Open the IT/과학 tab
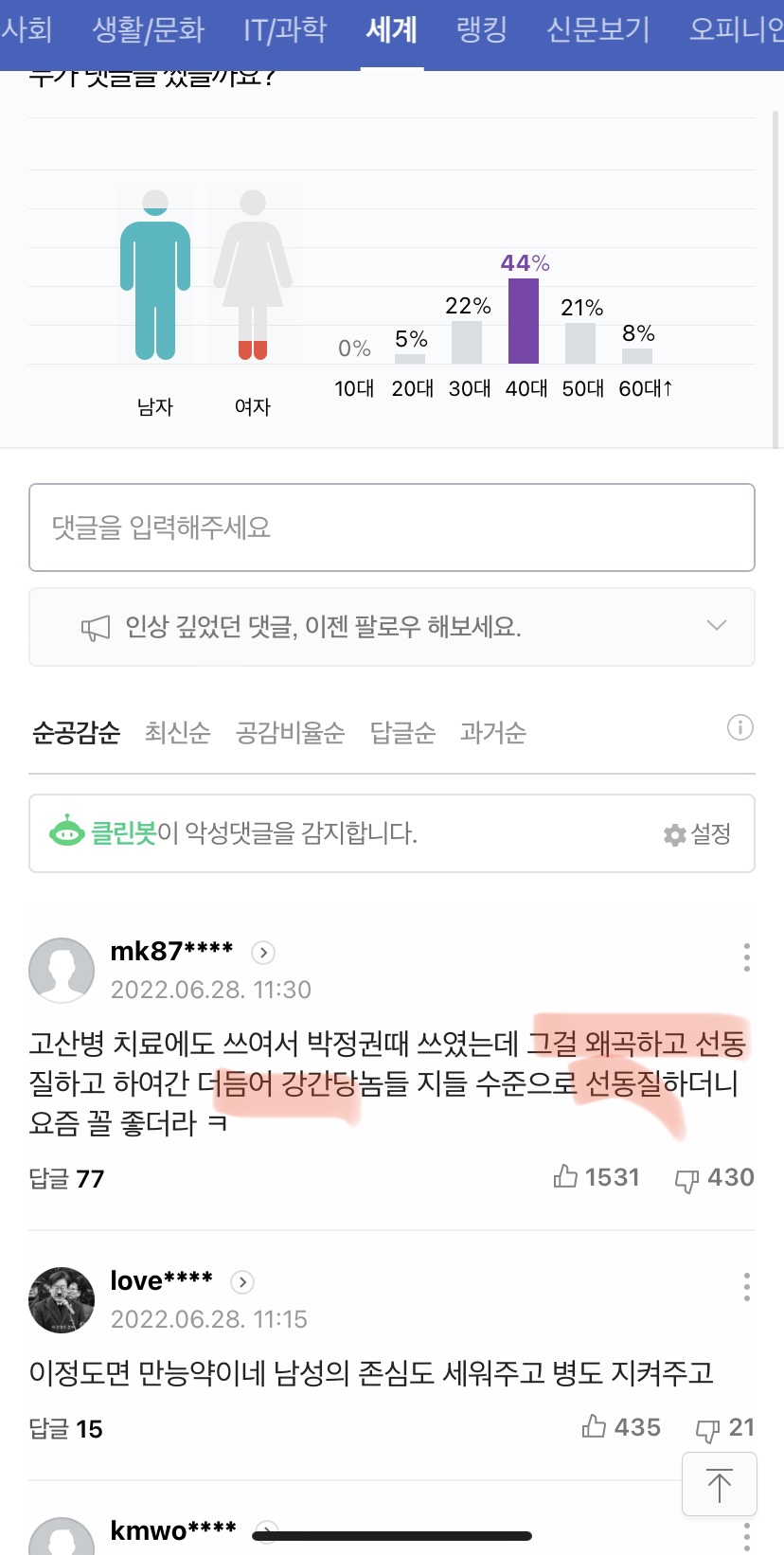The height and width of the screenshot is (1555, 784). point(284,30)
